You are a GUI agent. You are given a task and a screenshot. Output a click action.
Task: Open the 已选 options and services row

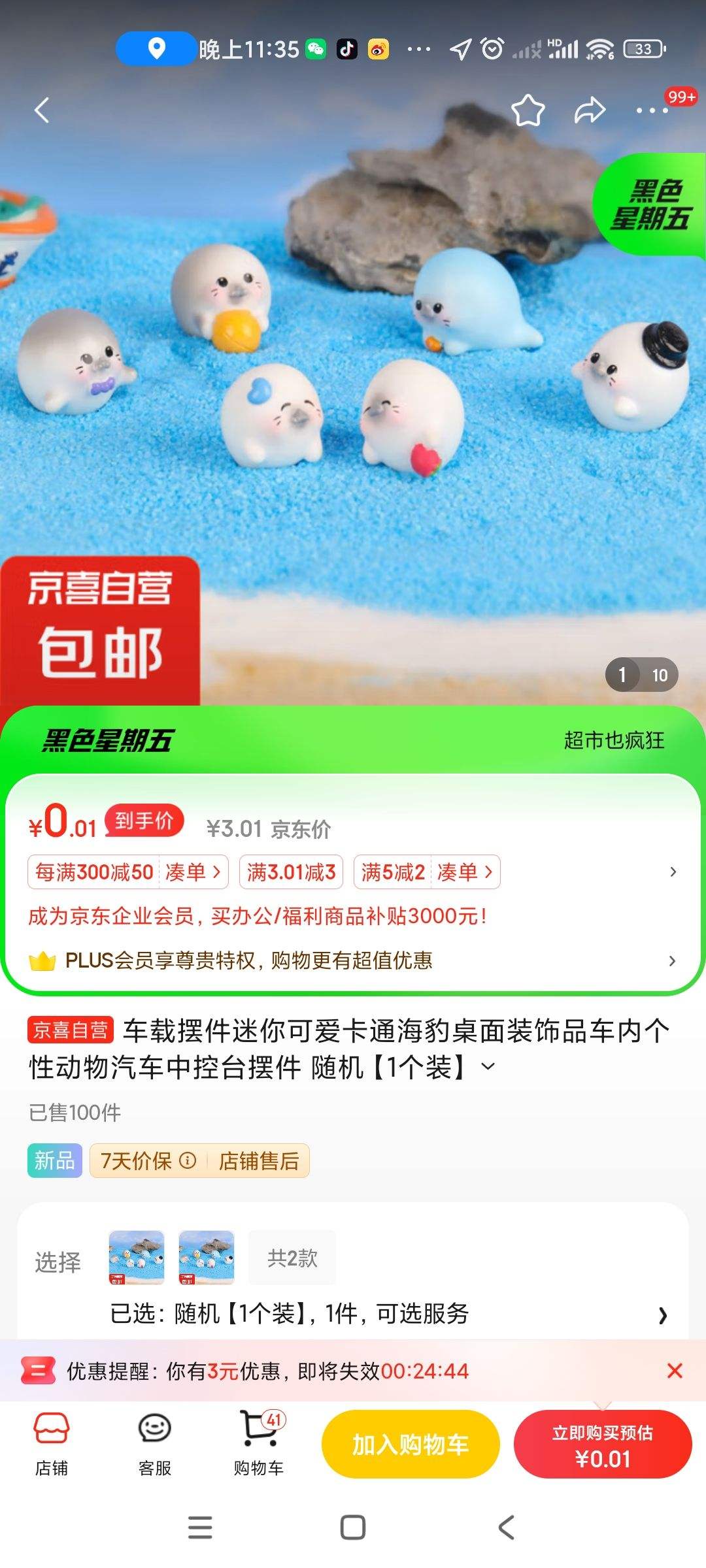[386, 1313]
